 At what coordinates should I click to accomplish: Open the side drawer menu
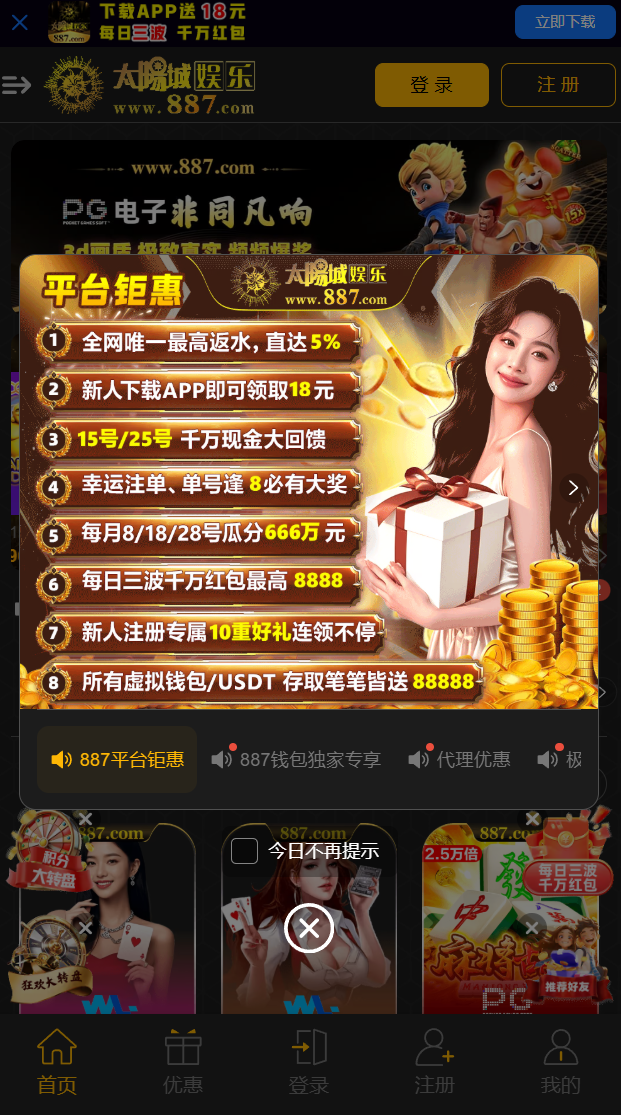coord(17,85)
